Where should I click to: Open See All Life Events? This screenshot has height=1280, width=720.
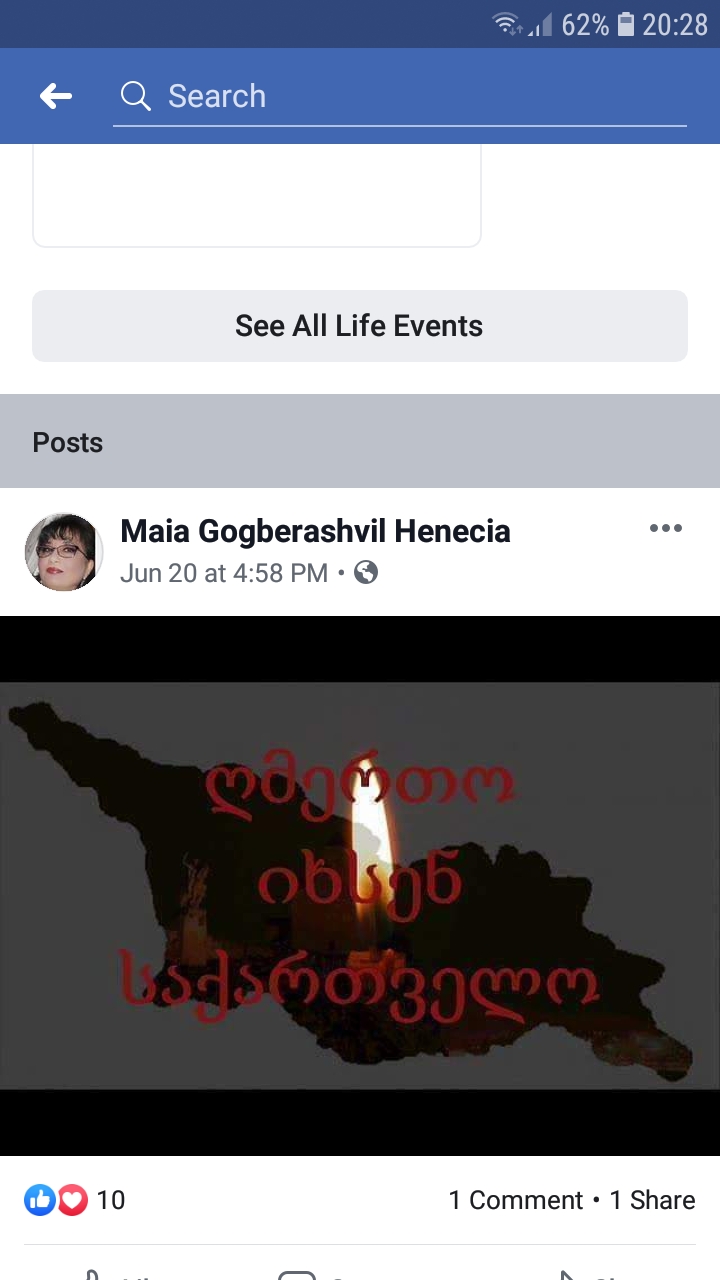360,326
